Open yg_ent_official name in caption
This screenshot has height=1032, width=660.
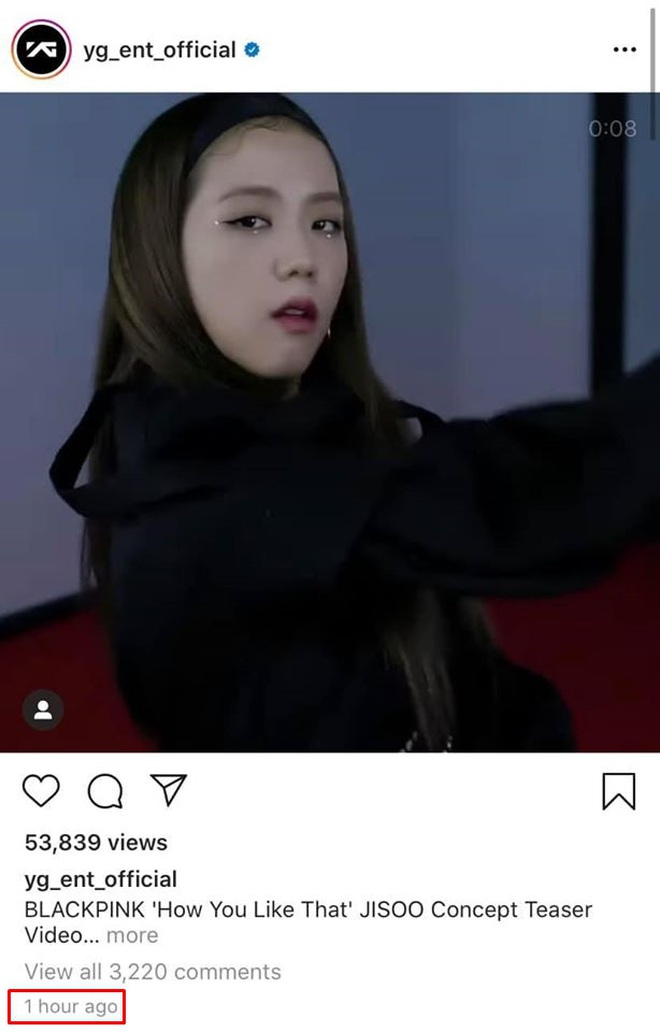click(100, 880)
